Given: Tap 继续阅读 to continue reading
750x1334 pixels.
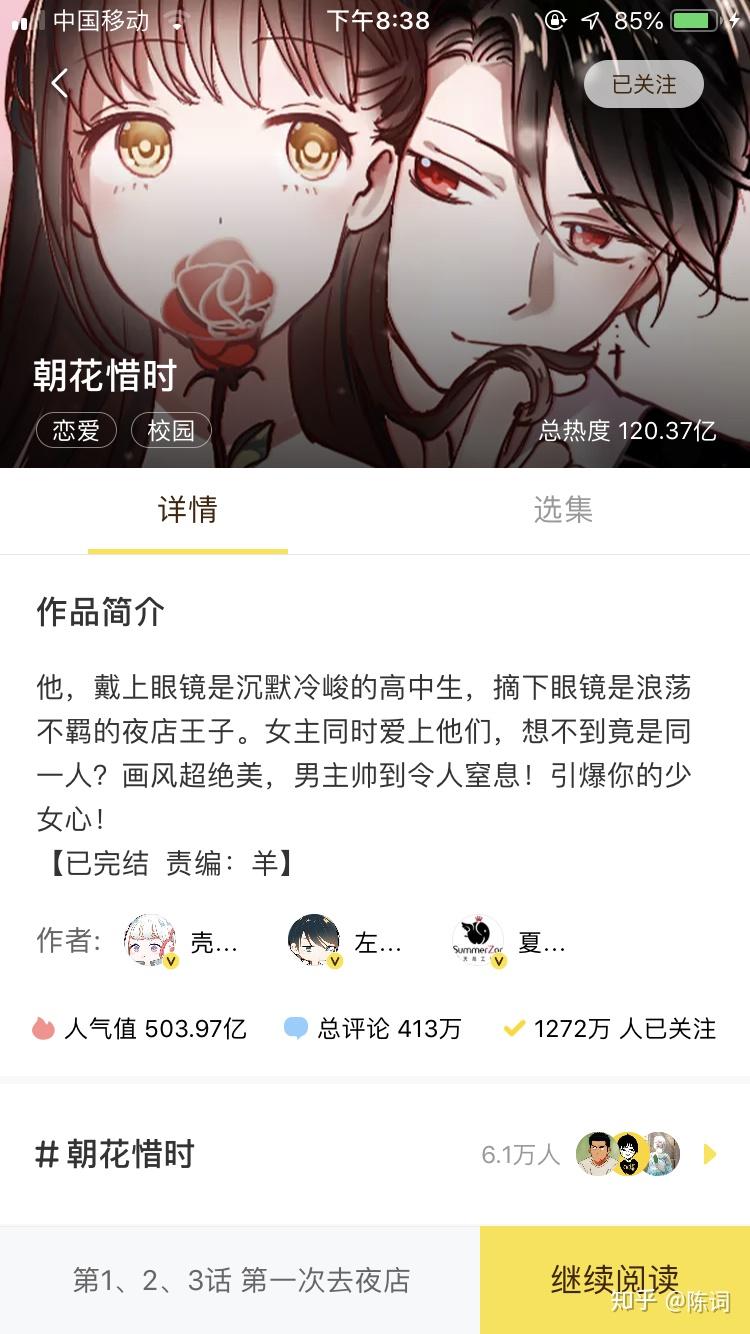Looking at the screenshot, I should click(614, 1279).
